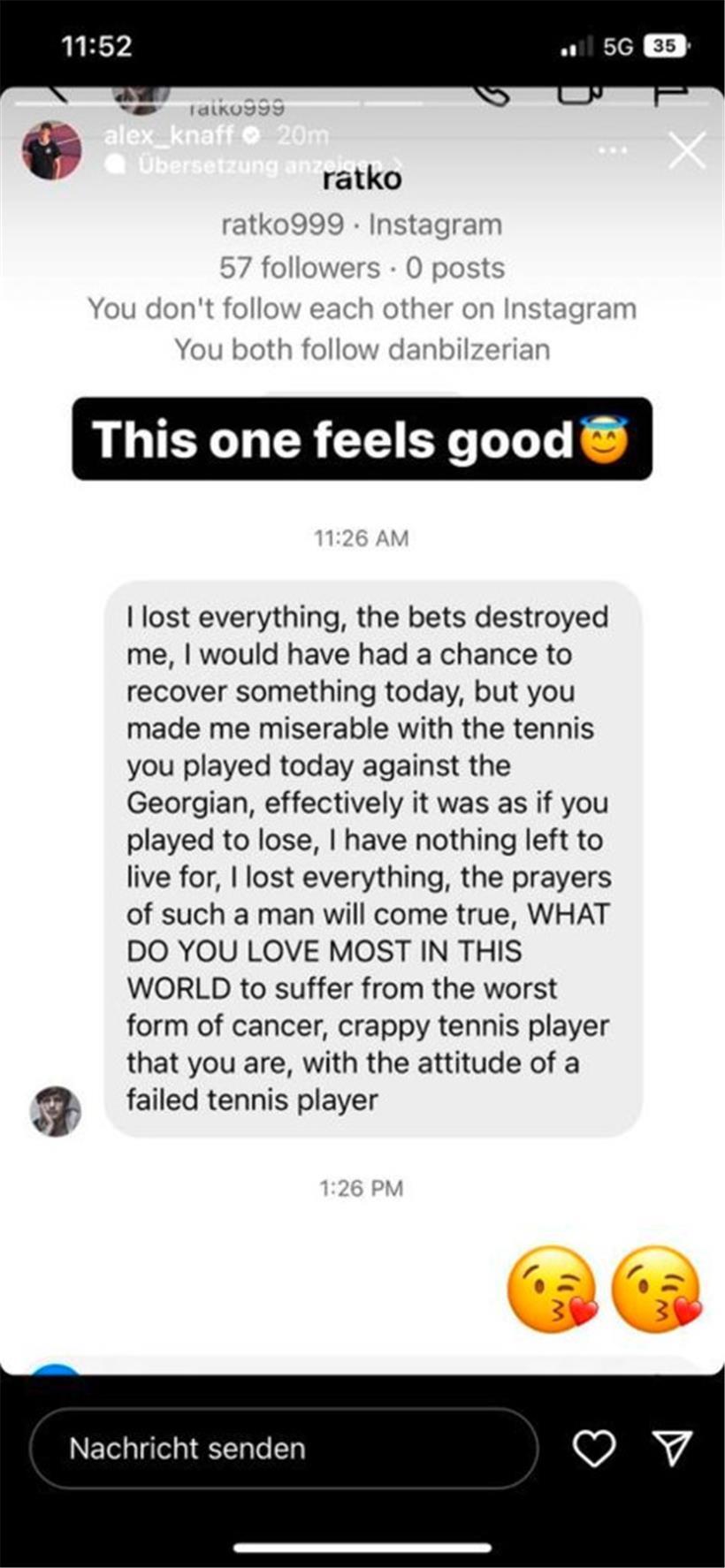Focus the Nachricht senden message field
The height and width of the screenshot is (1568, 725).
tap(283, 1449)
